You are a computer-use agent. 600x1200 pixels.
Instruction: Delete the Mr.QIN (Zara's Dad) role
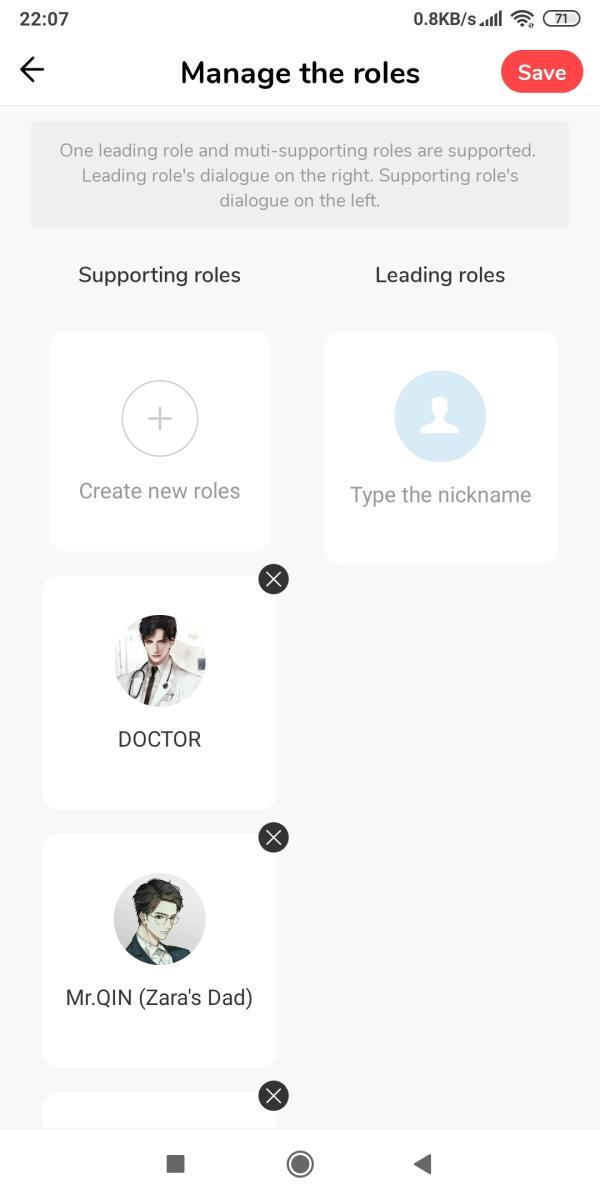click(273, 837)
